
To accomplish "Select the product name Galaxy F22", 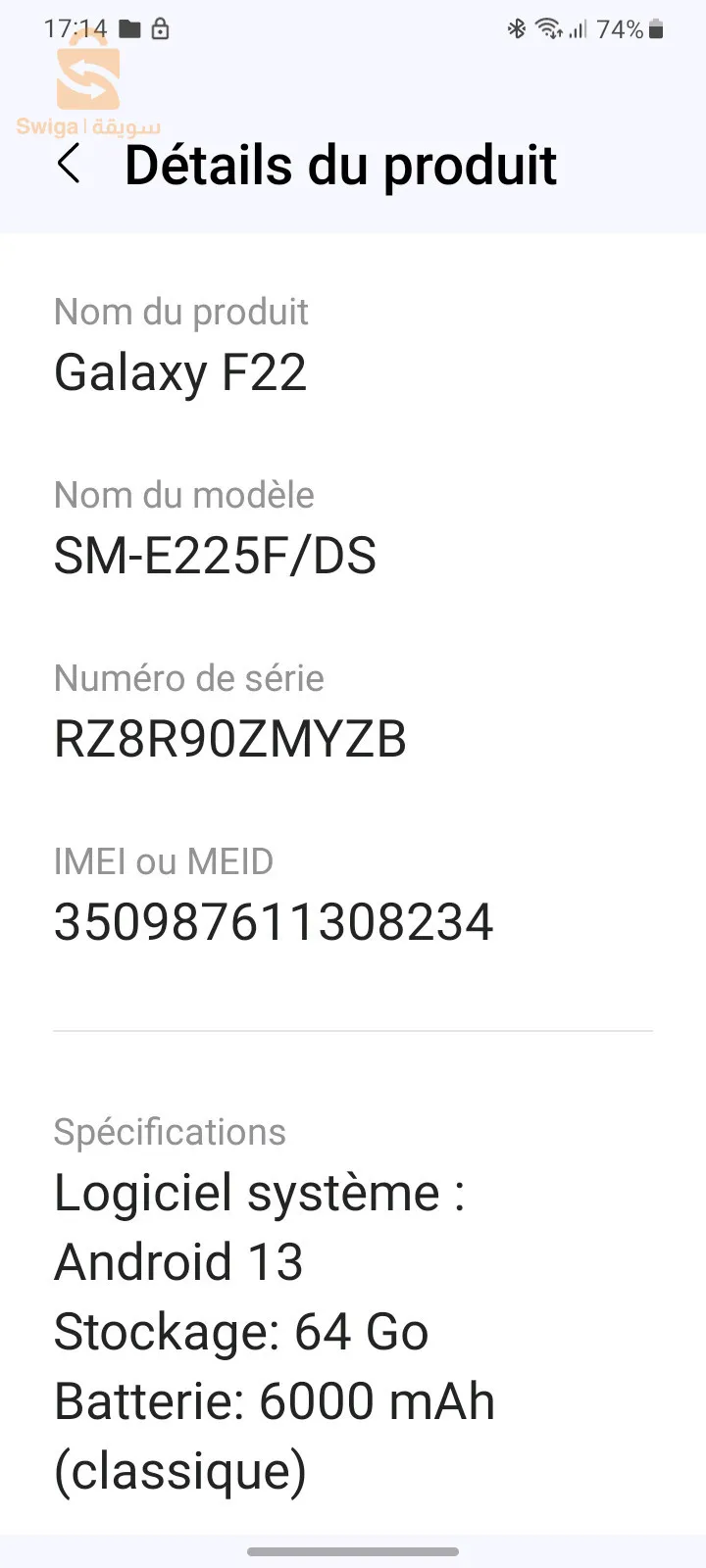I will coord(181,372).
